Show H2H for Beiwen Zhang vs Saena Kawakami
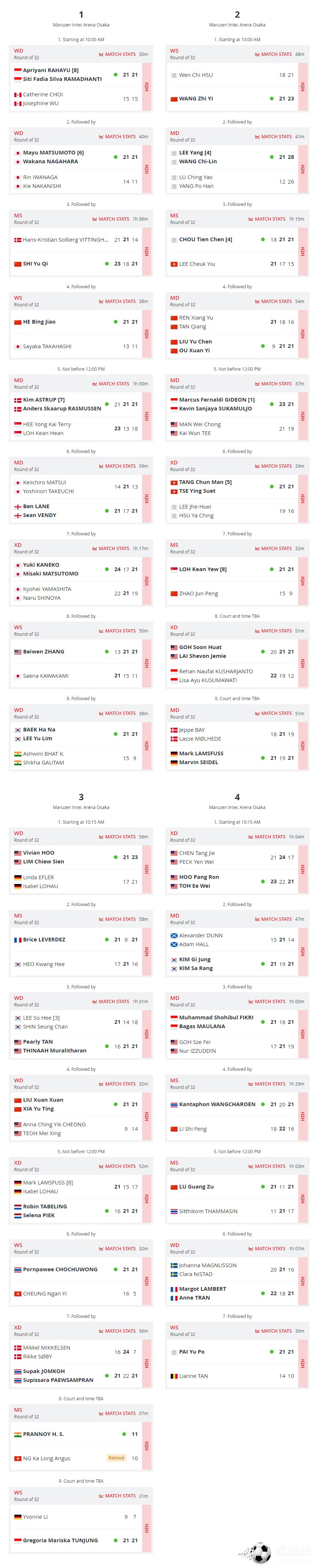This screenshot has height=1568, width=318. 146,663
